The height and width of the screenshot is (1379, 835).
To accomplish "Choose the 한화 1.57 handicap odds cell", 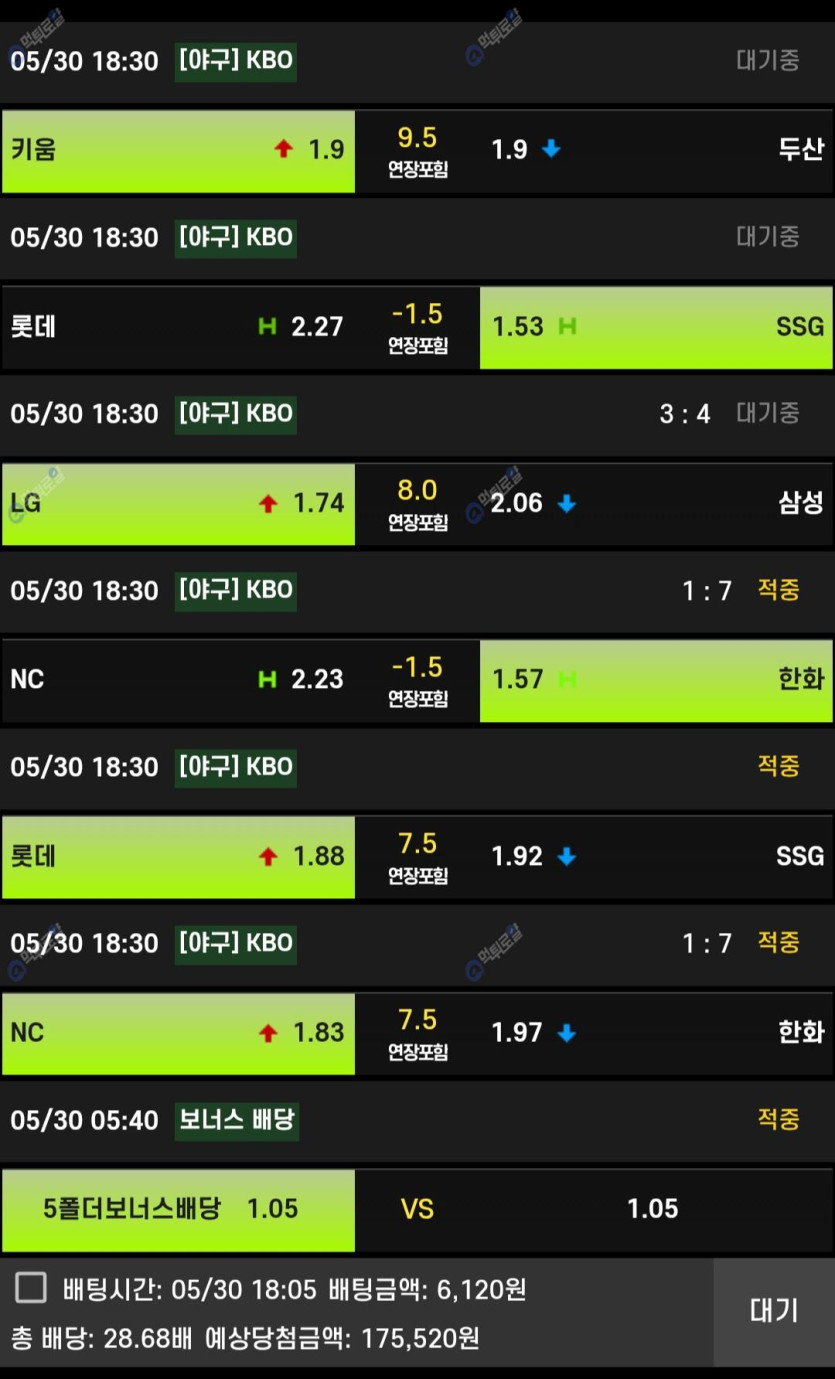I will [x=656, y=680].
